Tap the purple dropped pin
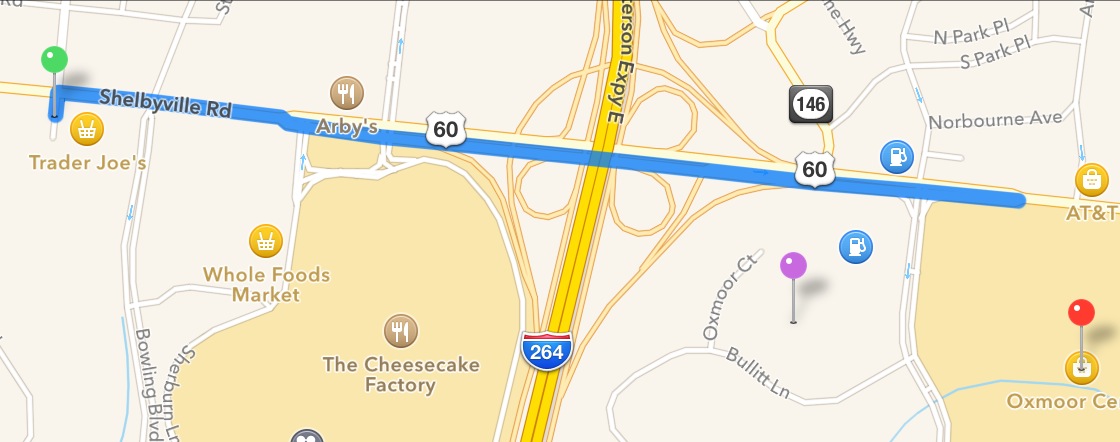1120x442 pixels. (x=793, y=266)
